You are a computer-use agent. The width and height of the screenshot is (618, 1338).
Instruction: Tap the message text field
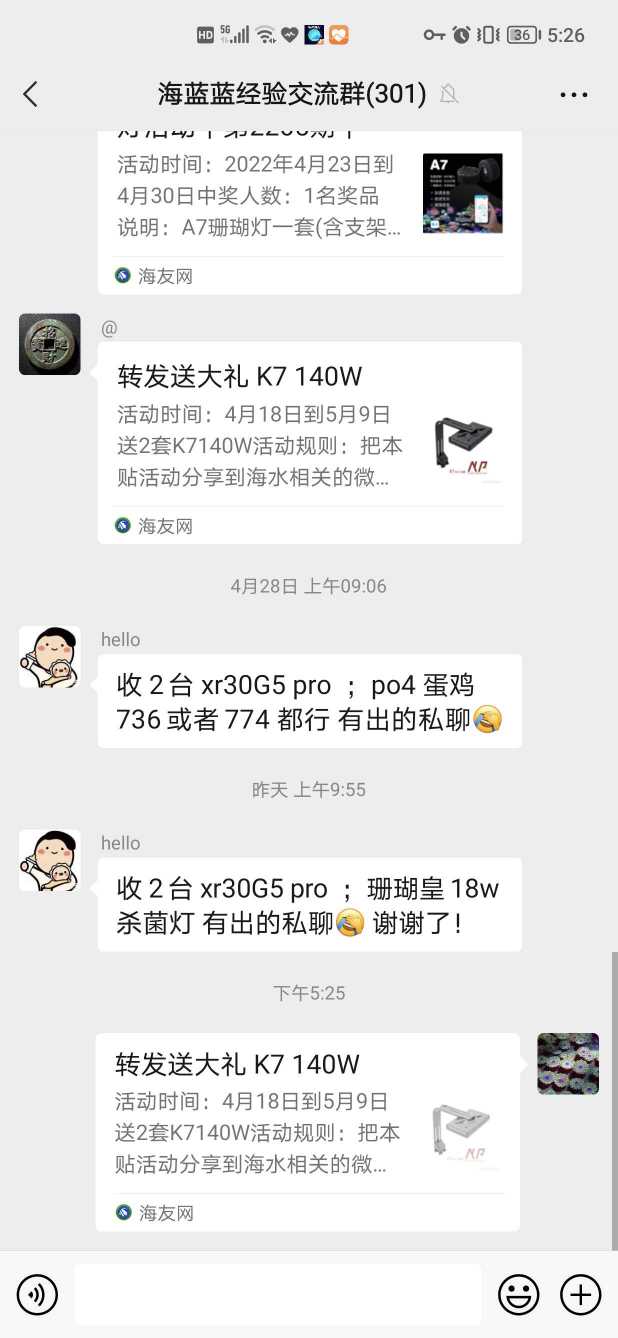[277, 1295]
